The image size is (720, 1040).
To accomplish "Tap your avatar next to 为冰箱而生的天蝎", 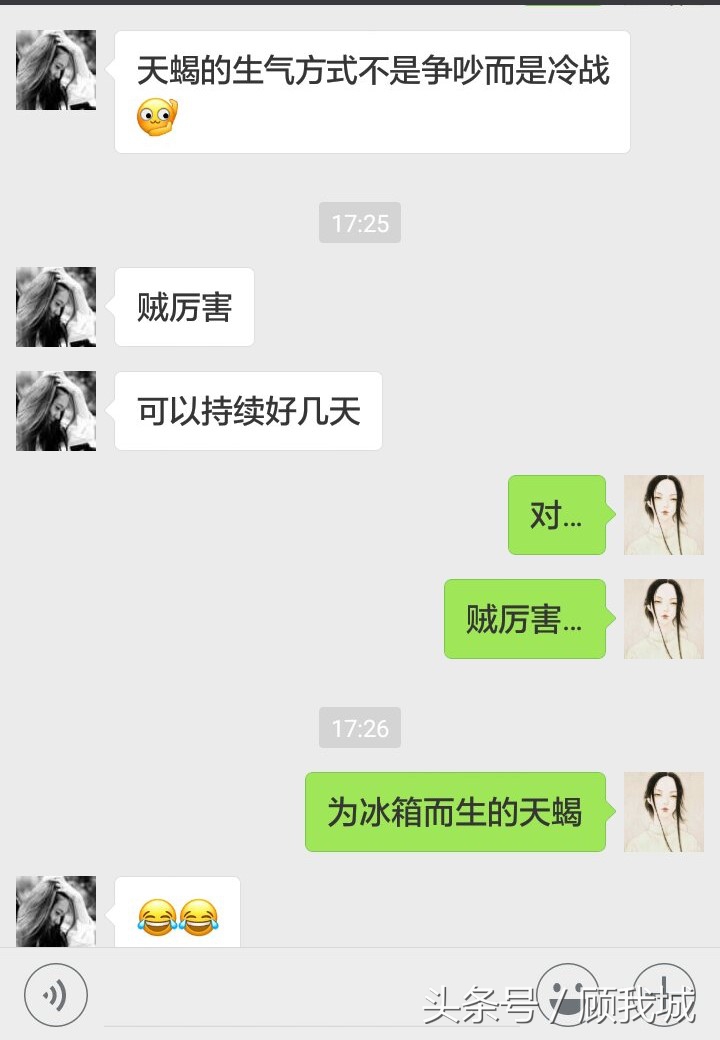I will [x=663, y=812].
